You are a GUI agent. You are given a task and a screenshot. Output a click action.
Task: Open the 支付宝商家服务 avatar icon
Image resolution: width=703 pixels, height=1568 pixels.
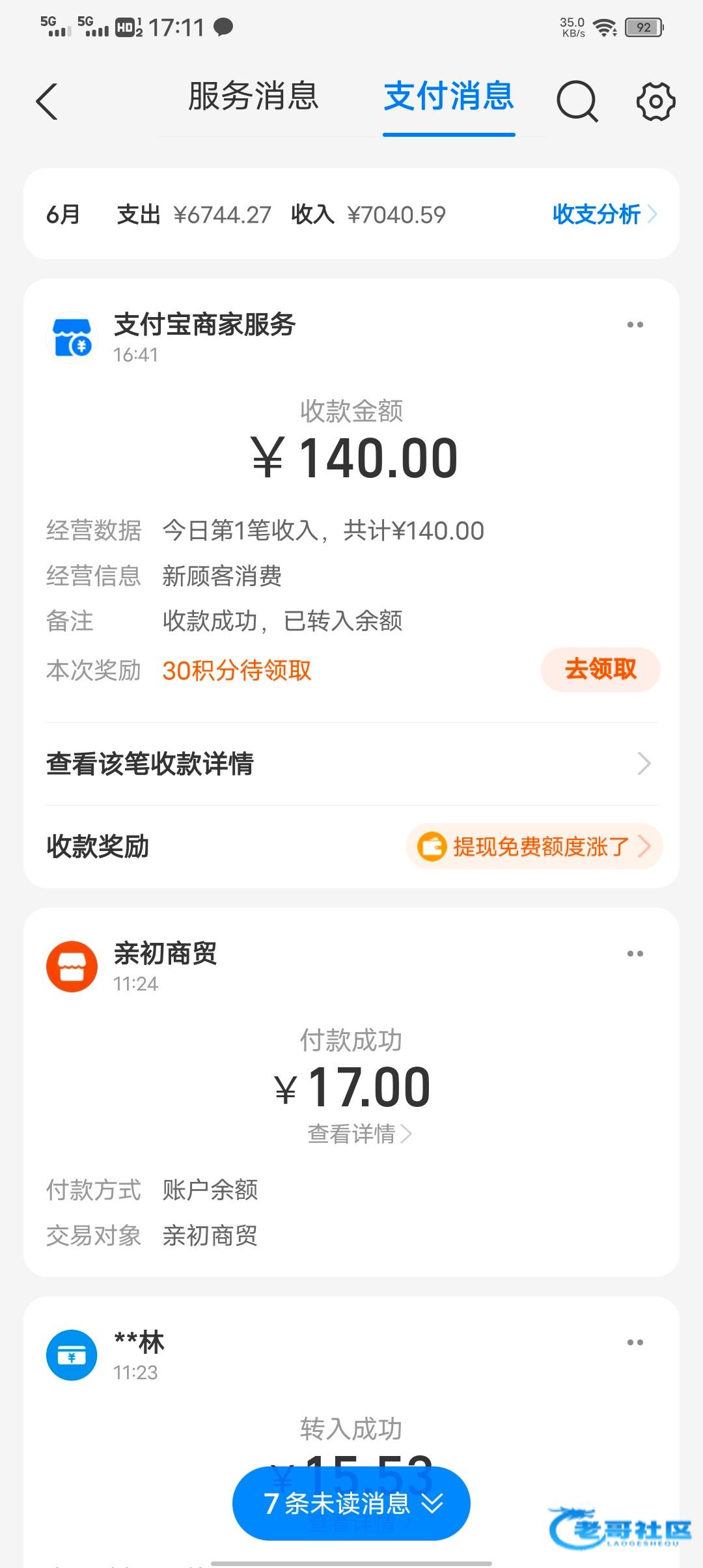click(72, 337)
